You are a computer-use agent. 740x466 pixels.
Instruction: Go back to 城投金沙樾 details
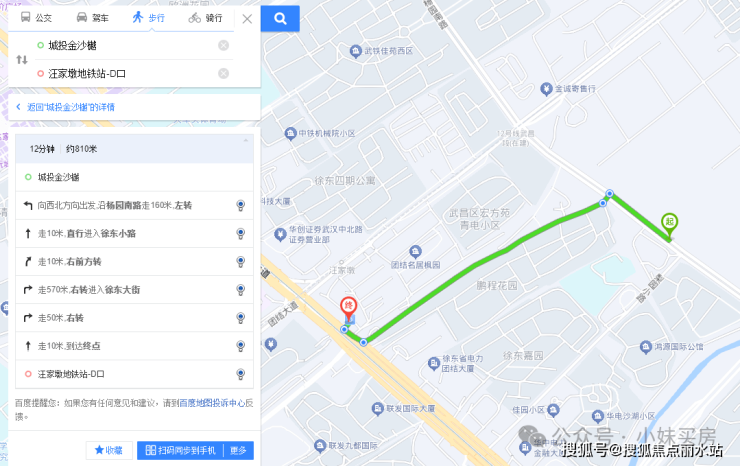[x=70, y=107]
